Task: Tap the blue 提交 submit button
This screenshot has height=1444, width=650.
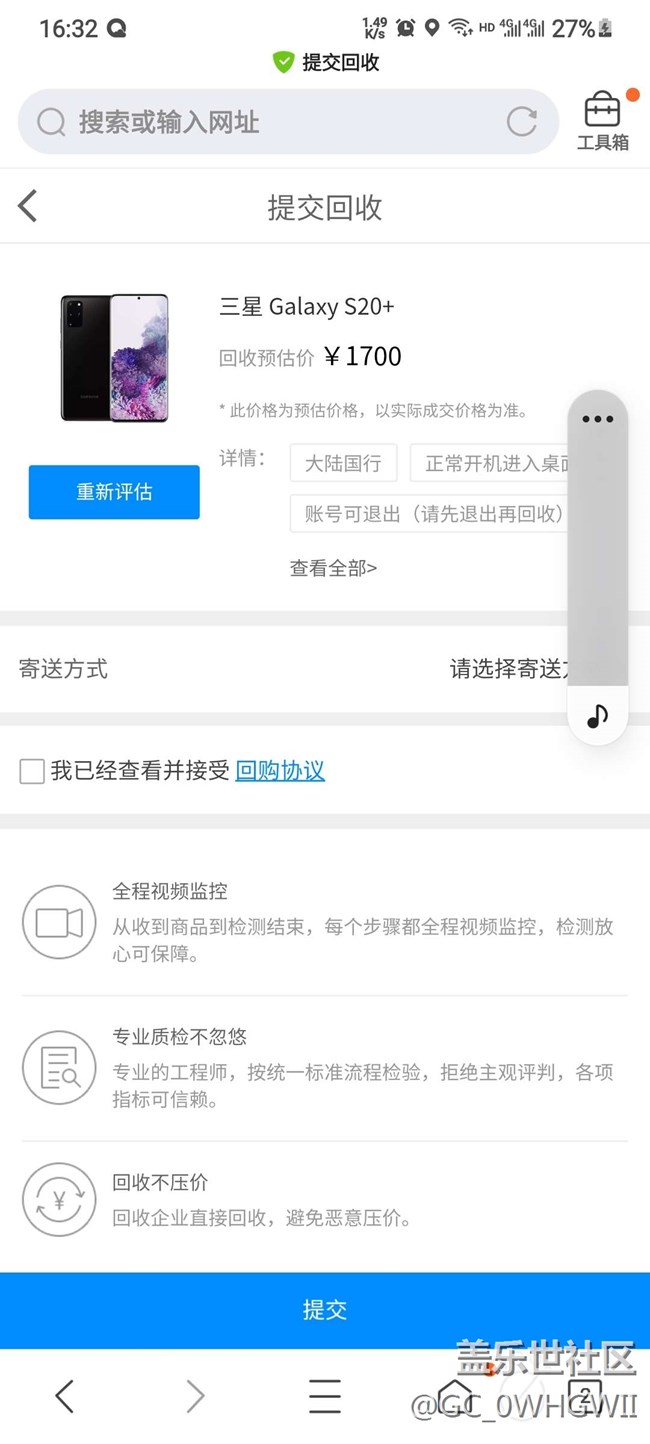Action: point(325,1310)
